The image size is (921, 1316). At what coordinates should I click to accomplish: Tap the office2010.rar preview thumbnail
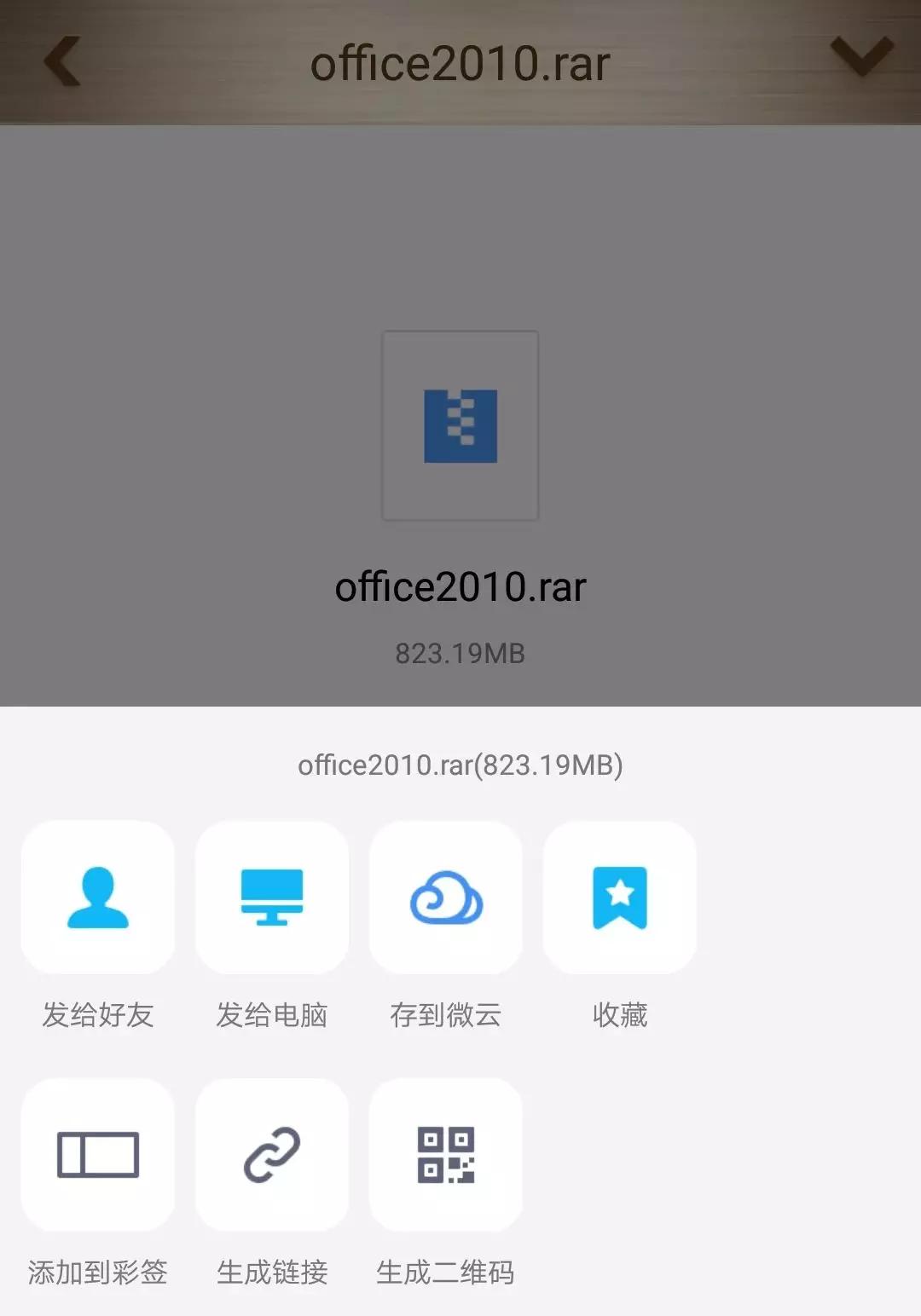click(x=460, y=425)
